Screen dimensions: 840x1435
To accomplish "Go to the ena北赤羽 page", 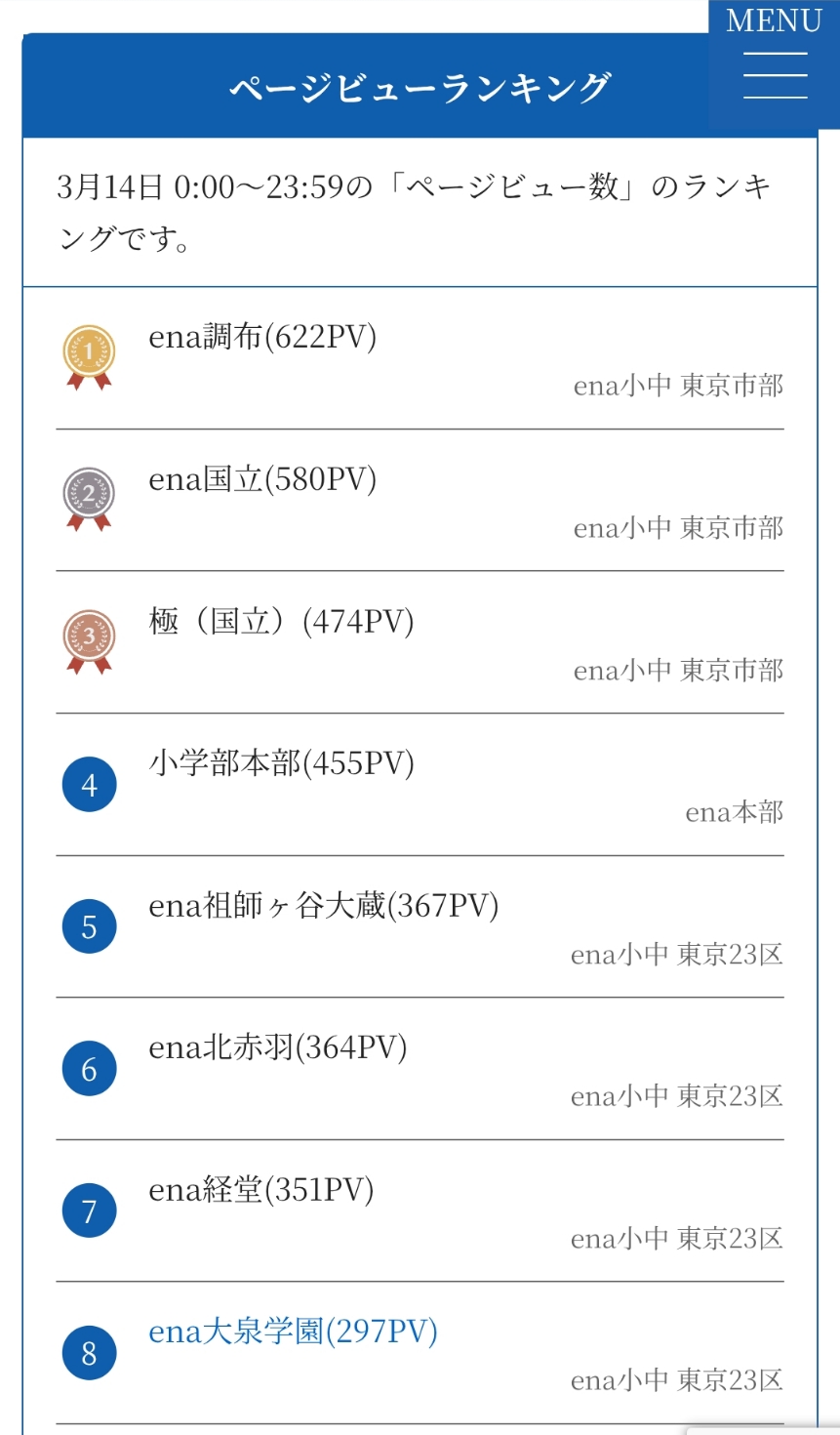I will (x=277, y=1048).
